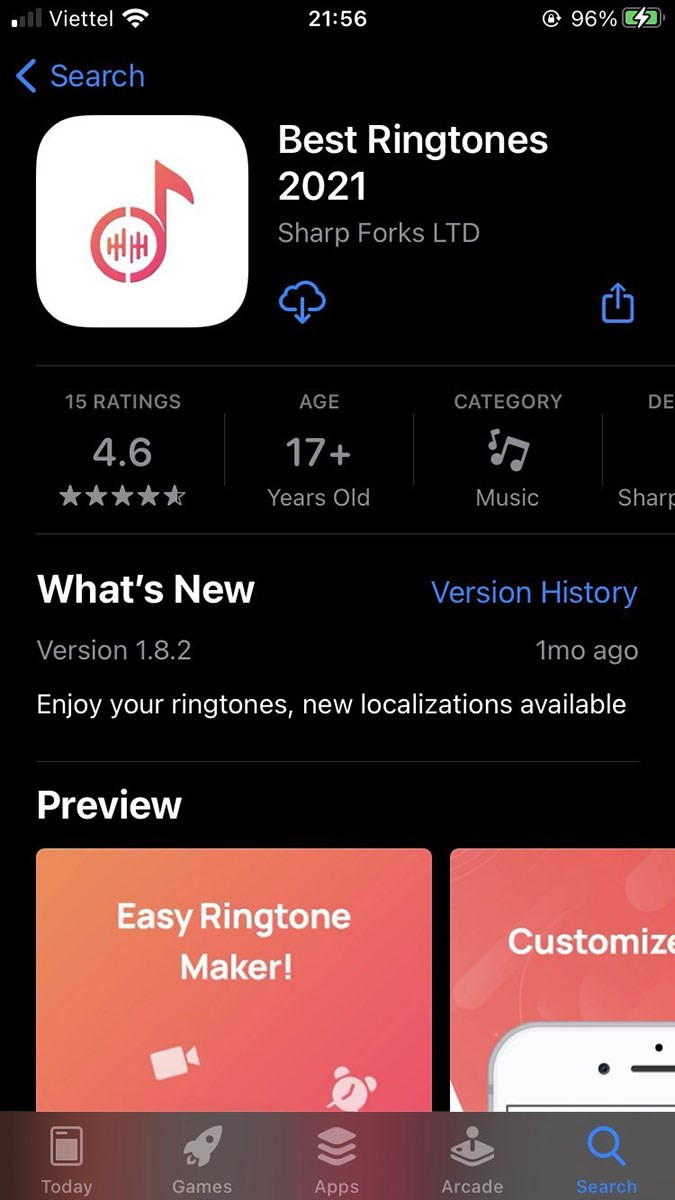Share the Best Ringtones 2021 app
The height and width of the screenshot is (1200, 675).
(618, 303)
